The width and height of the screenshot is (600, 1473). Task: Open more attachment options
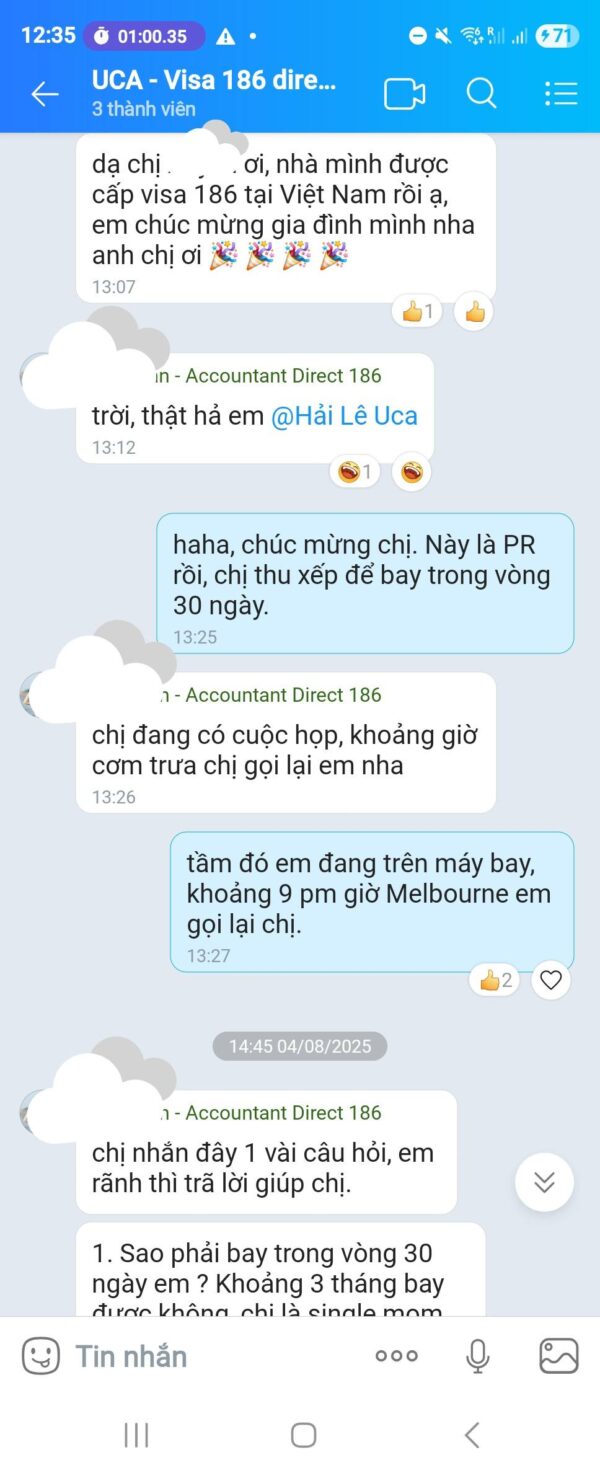click(x=396, y=1356)
